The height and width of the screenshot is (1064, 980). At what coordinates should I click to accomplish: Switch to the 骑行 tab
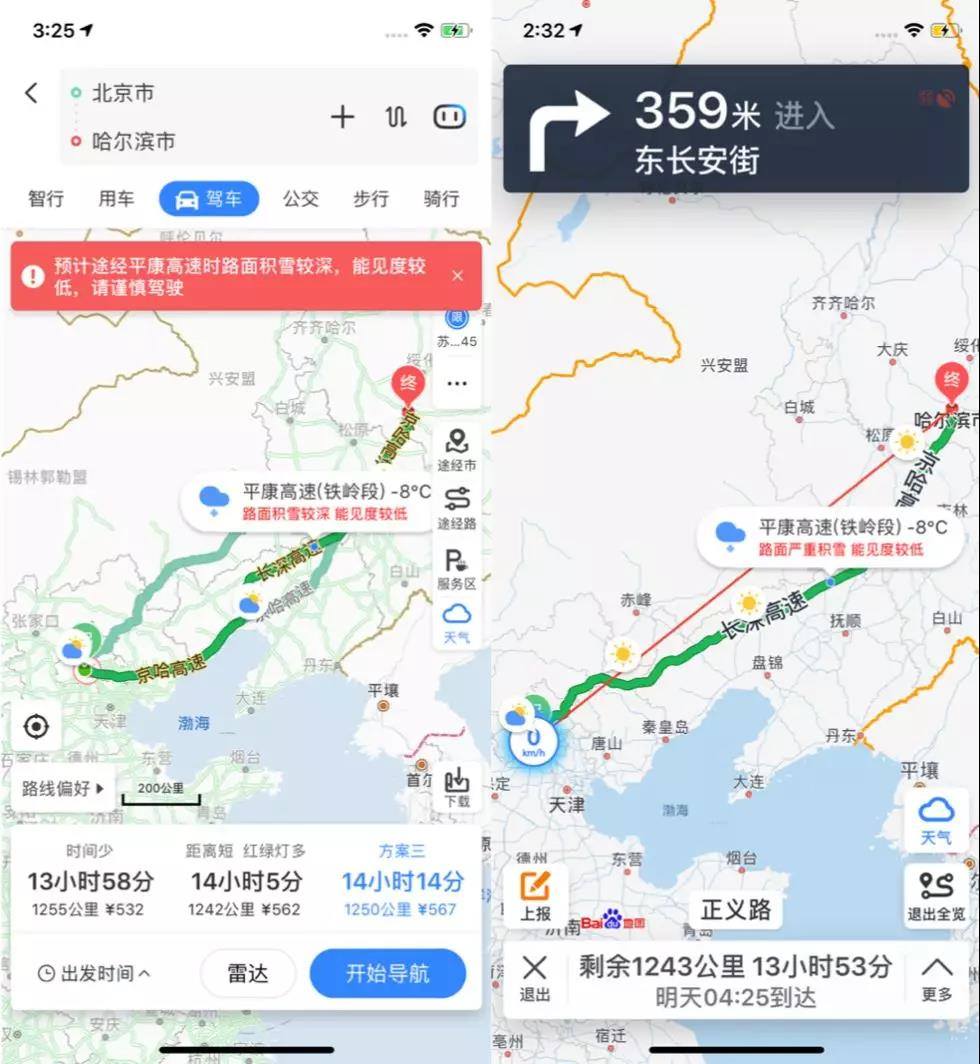pyautogui.click(x=441, y=199)
